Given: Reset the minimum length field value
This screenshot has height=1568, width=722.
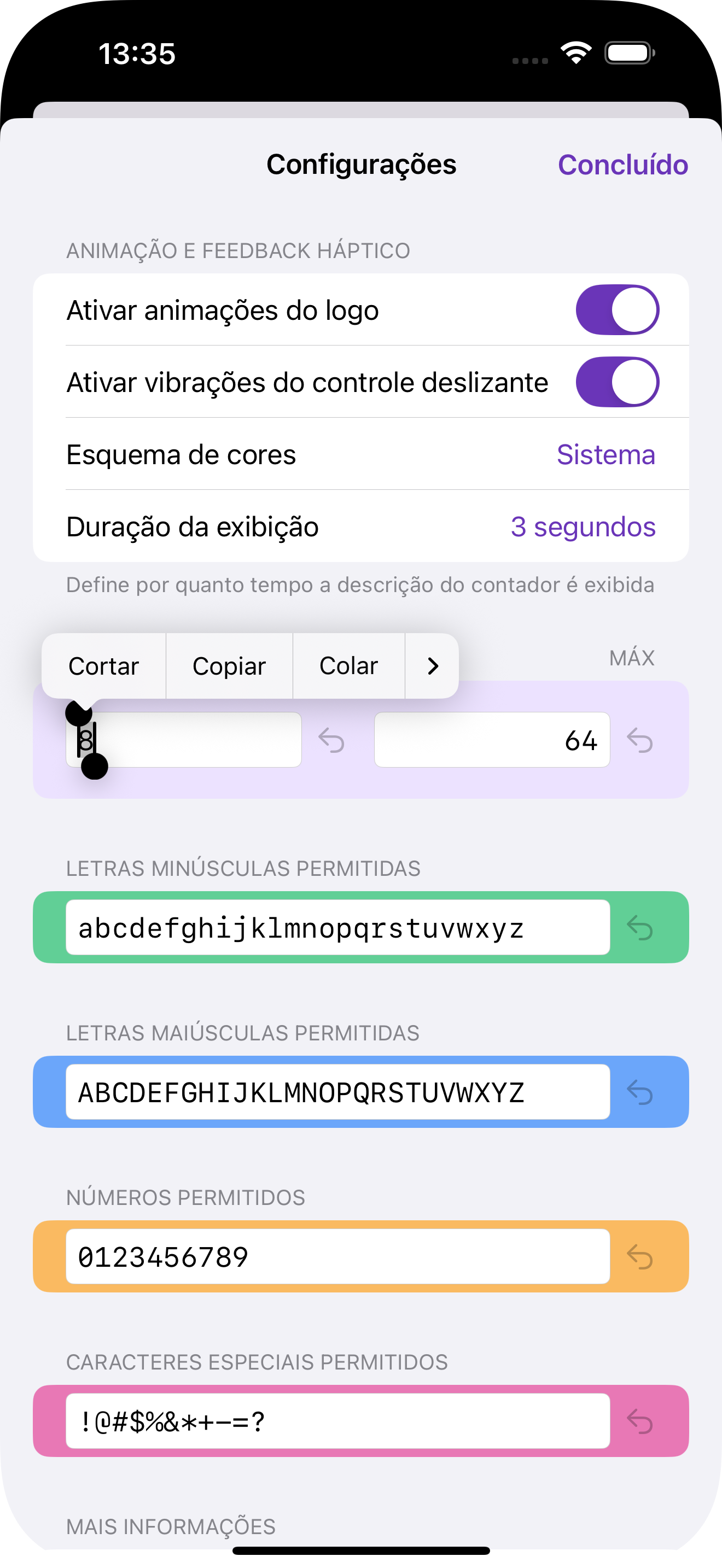Looking at the screenshot, I should tap(331, 740).
